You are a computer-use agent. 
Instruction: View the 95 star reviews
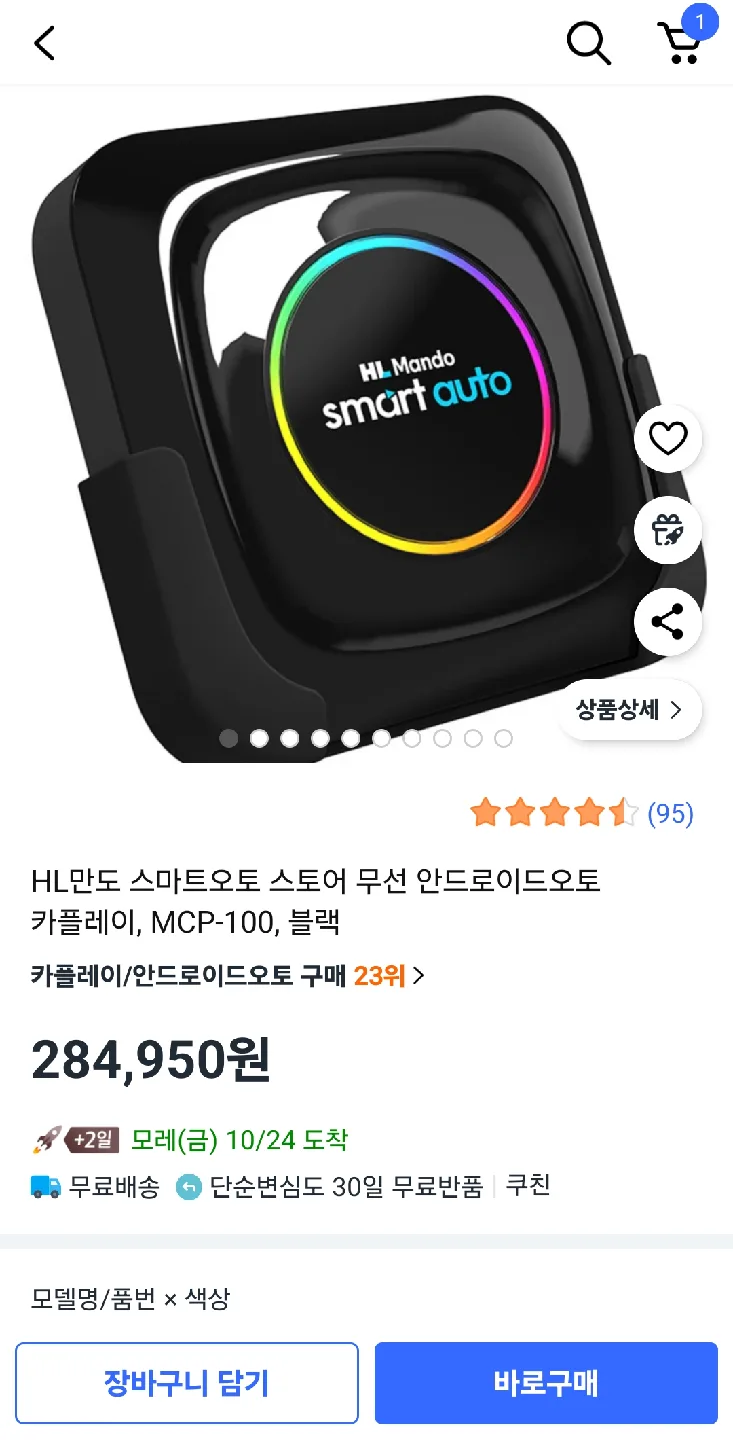[581, 814]
